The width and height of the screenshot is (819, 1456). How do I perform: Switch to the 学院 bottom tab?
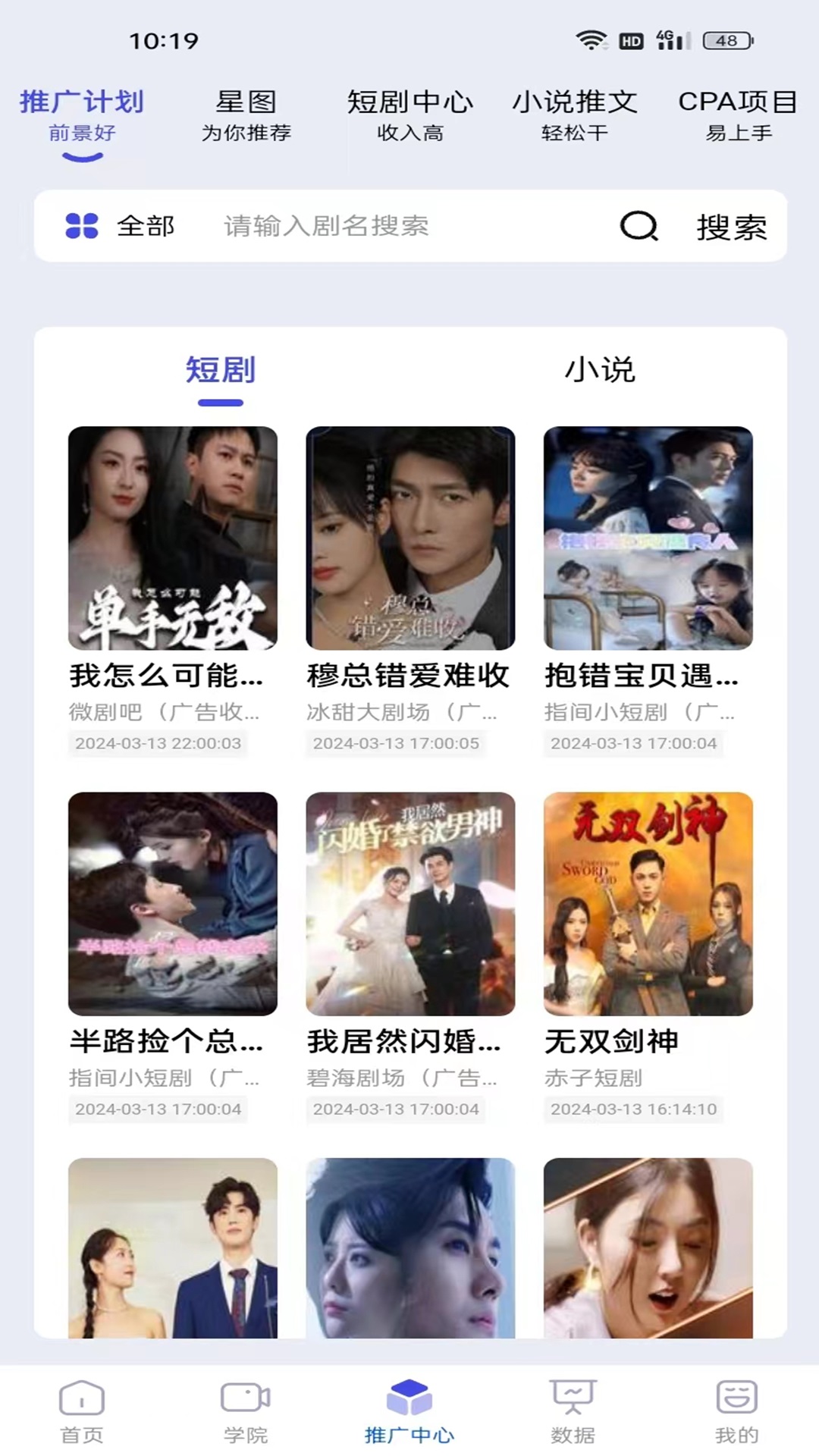click(x=246, y=1410)
